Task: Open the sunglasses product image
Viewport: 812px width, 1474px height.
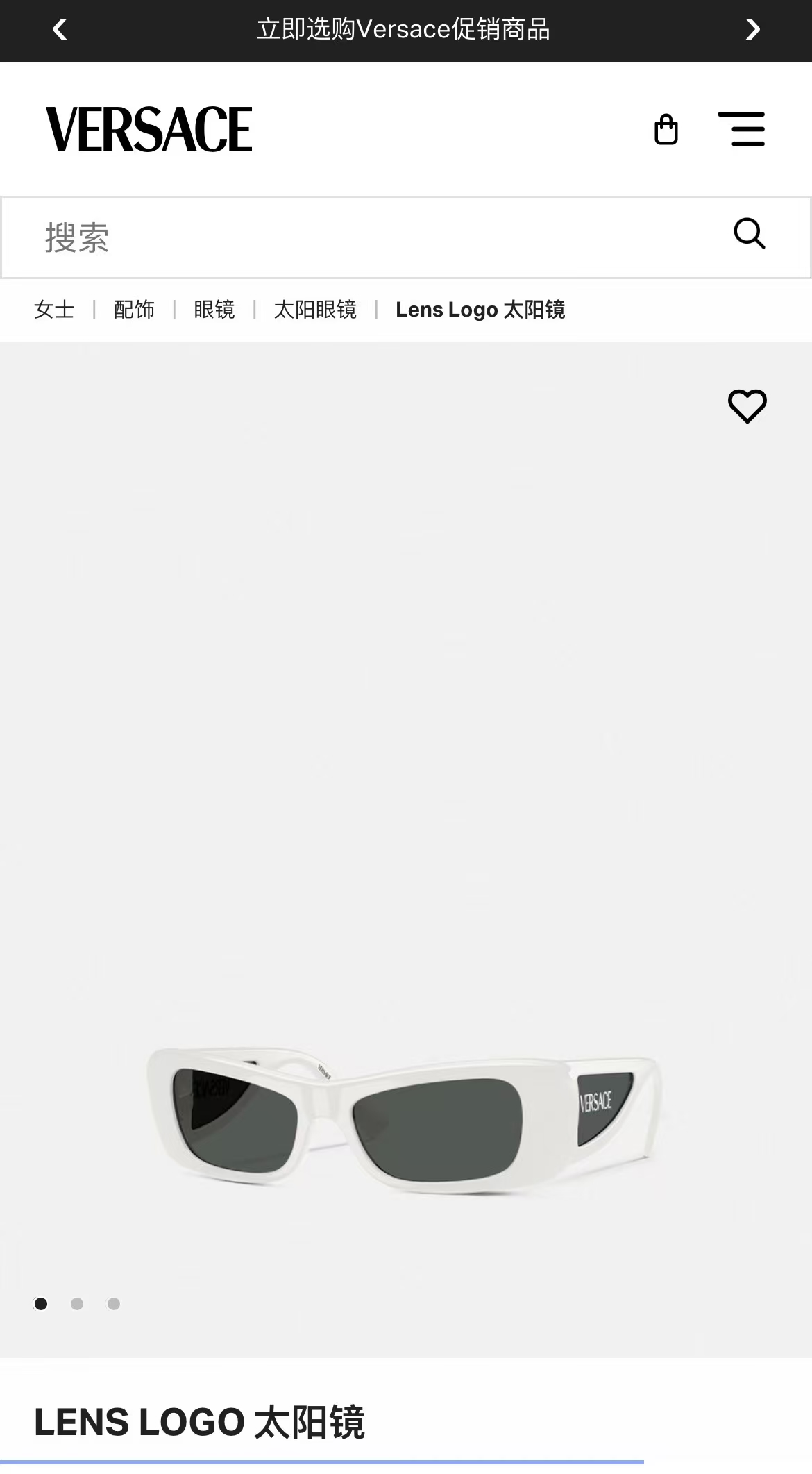Action: tap(404, 1118)
